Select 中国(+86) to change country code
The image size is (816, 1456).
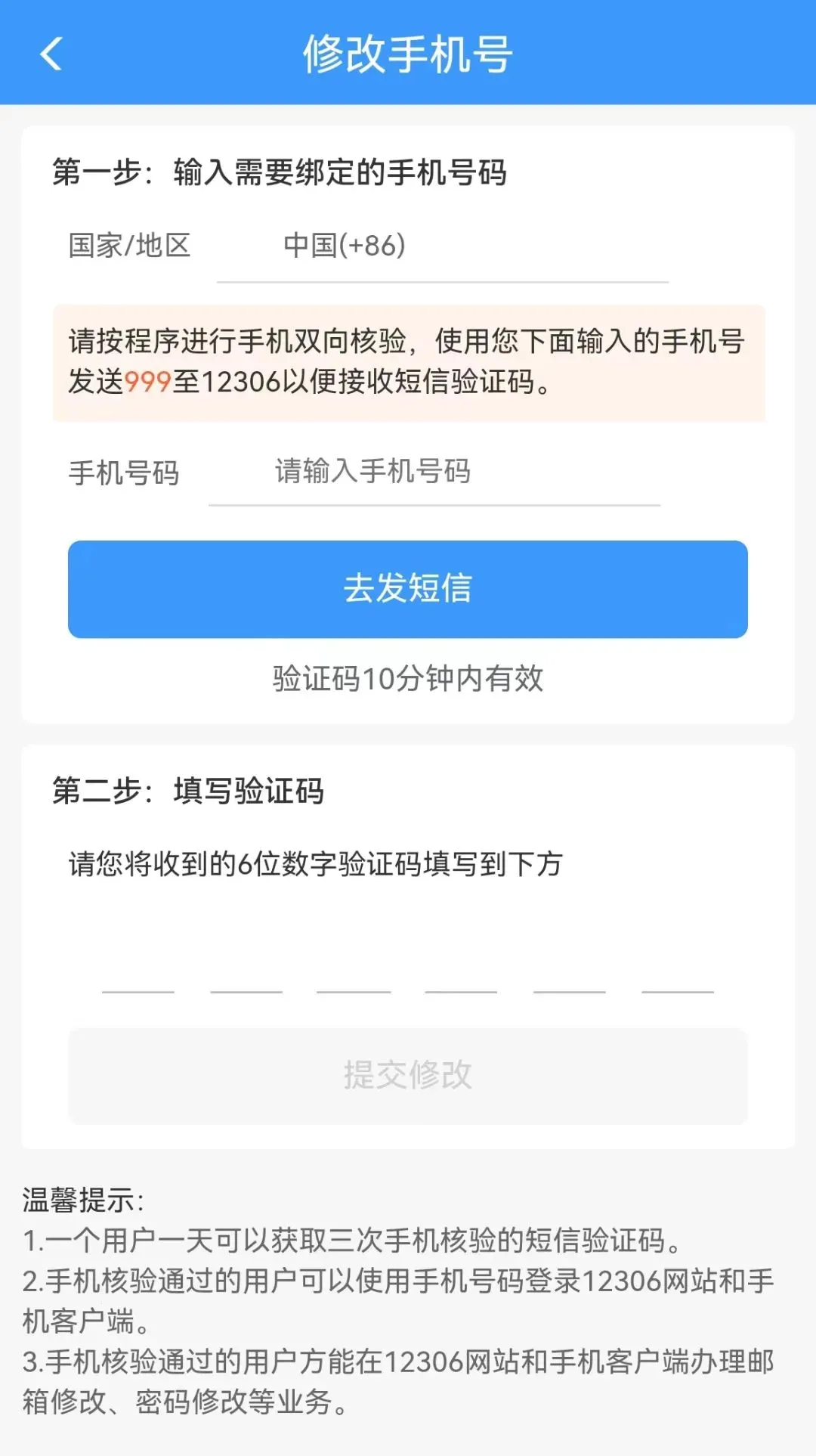(x=344, y=243)
